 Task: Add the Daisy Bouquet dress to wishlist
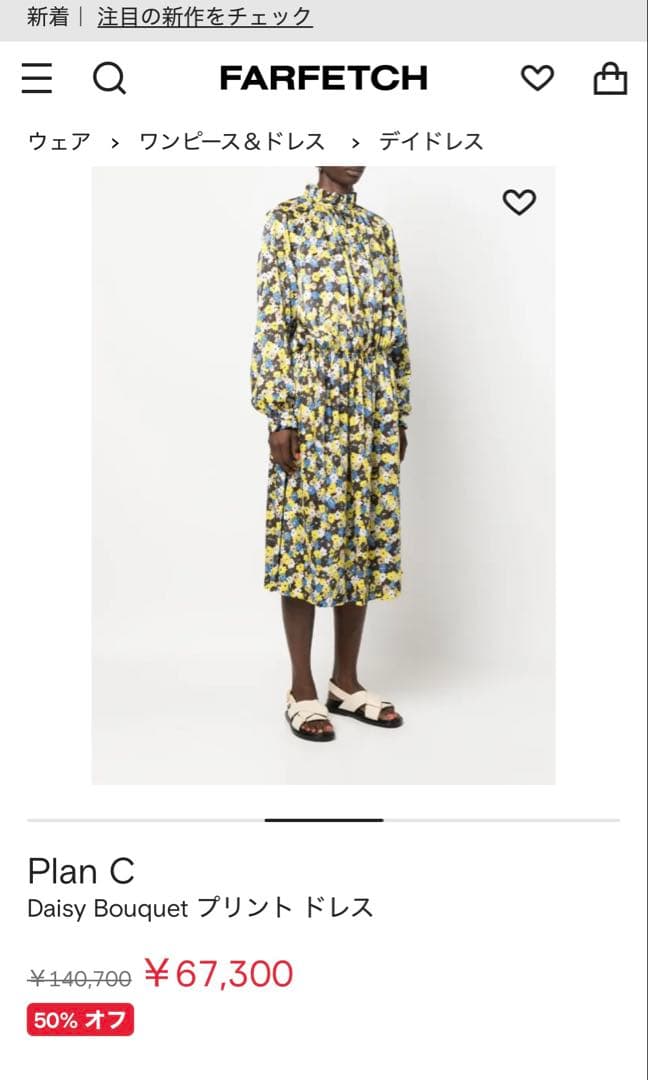coord(519,202)
